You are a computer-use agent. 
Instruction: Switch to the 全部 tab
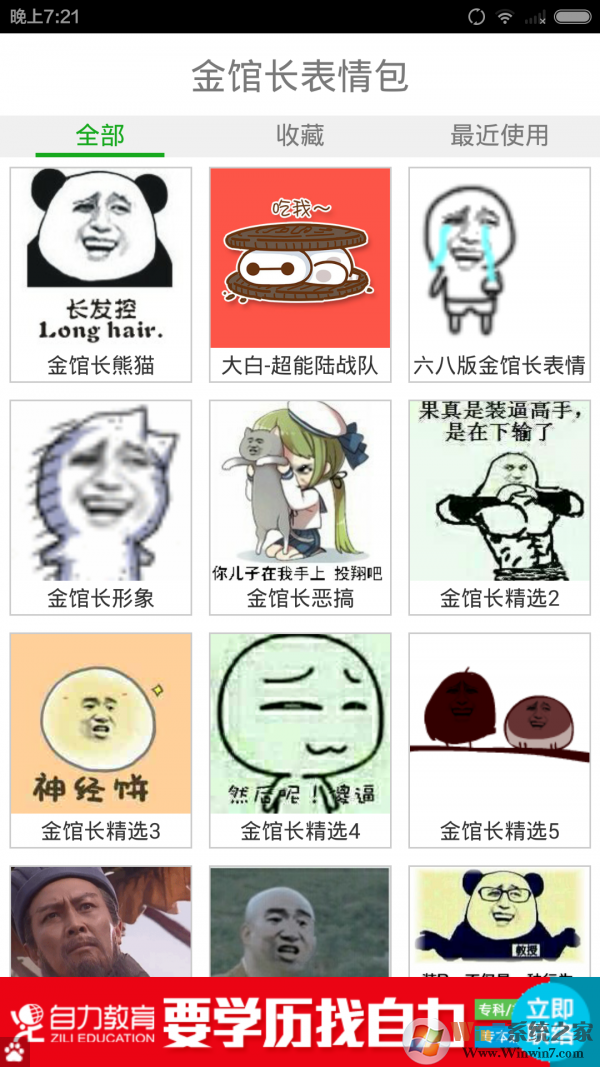[x=100, y=135]
